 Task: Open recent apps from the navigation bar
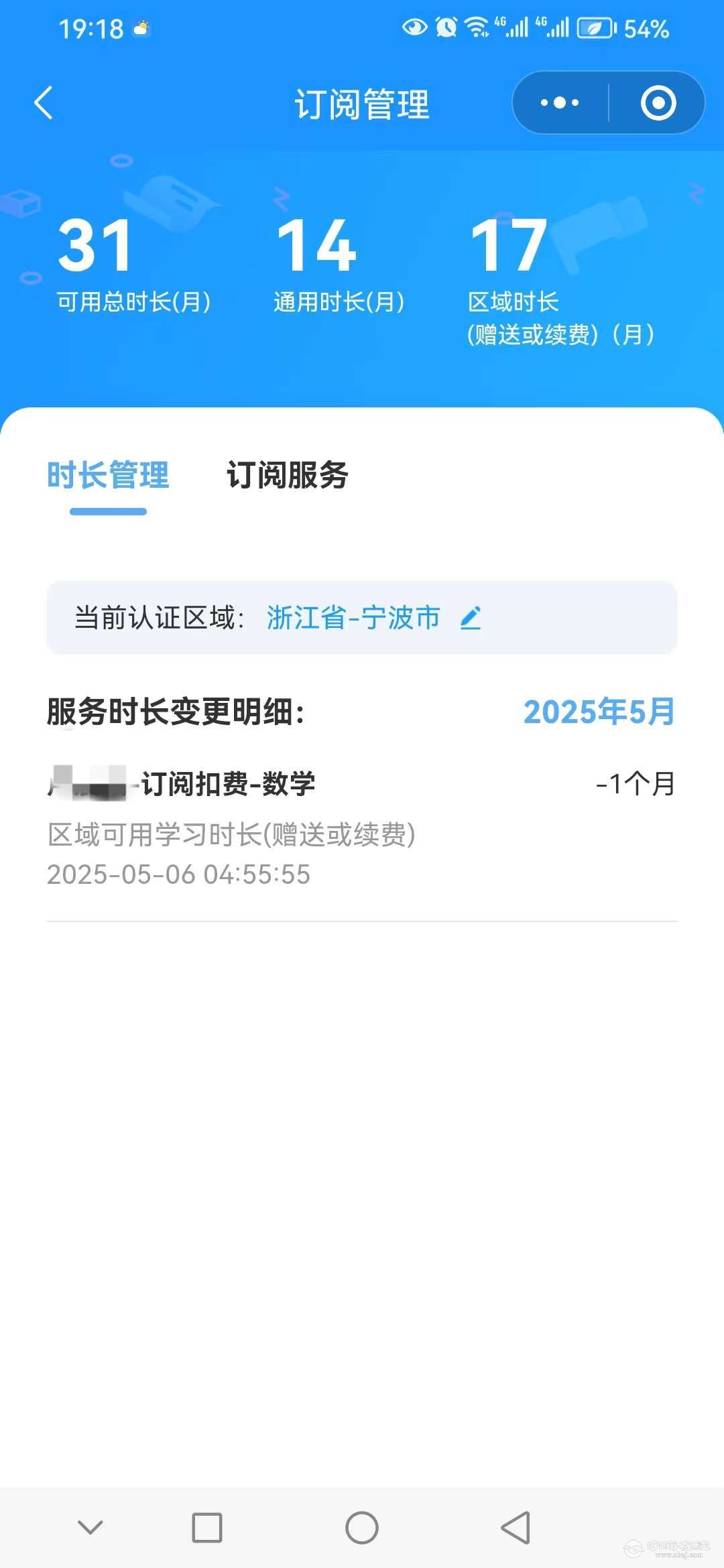pyautogui.click(x=207, y=1528)
